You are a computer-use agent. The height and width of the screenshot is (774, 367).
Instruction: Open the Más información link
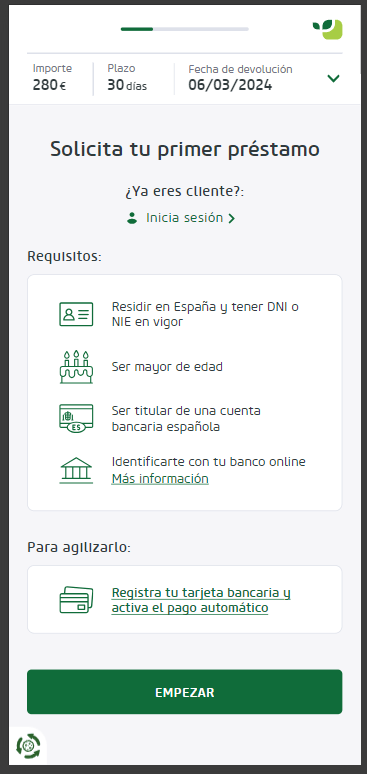click(160, 479)
